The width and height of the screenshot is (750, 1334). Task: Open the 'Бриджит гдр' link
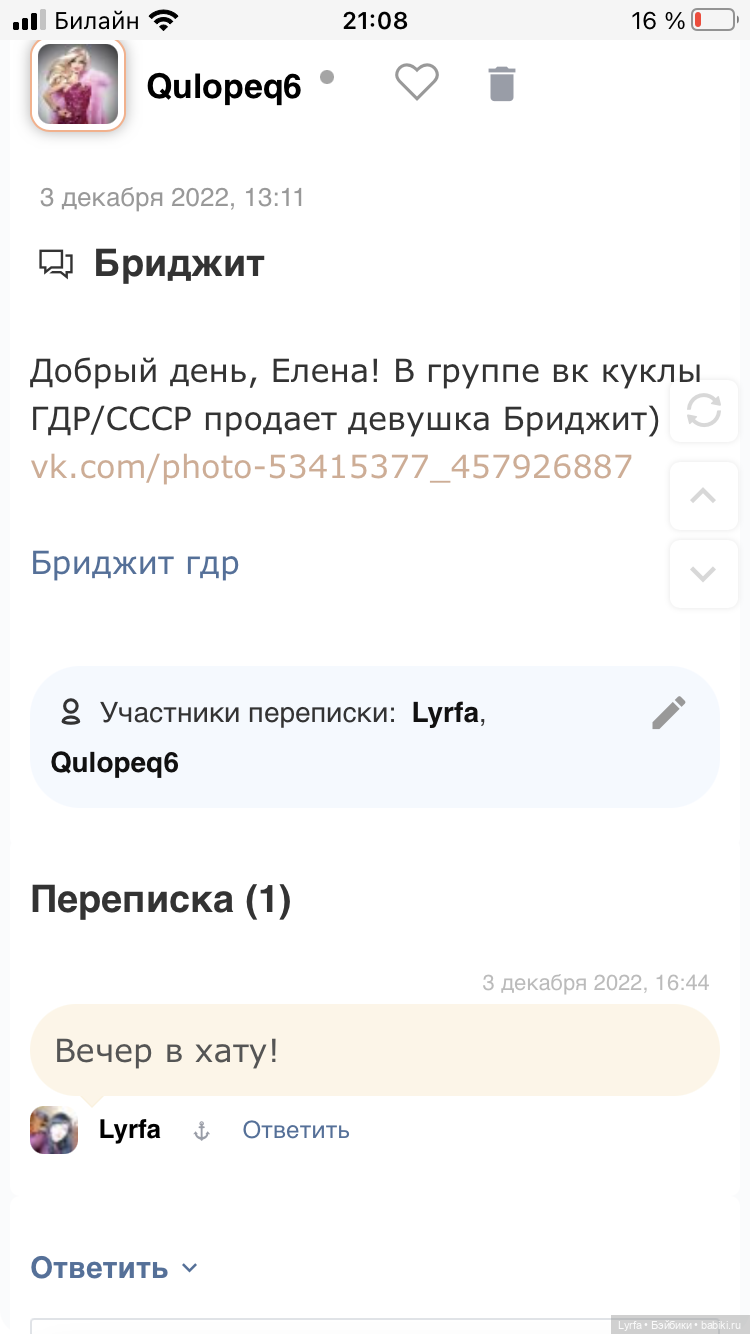[x=135, y=563]
